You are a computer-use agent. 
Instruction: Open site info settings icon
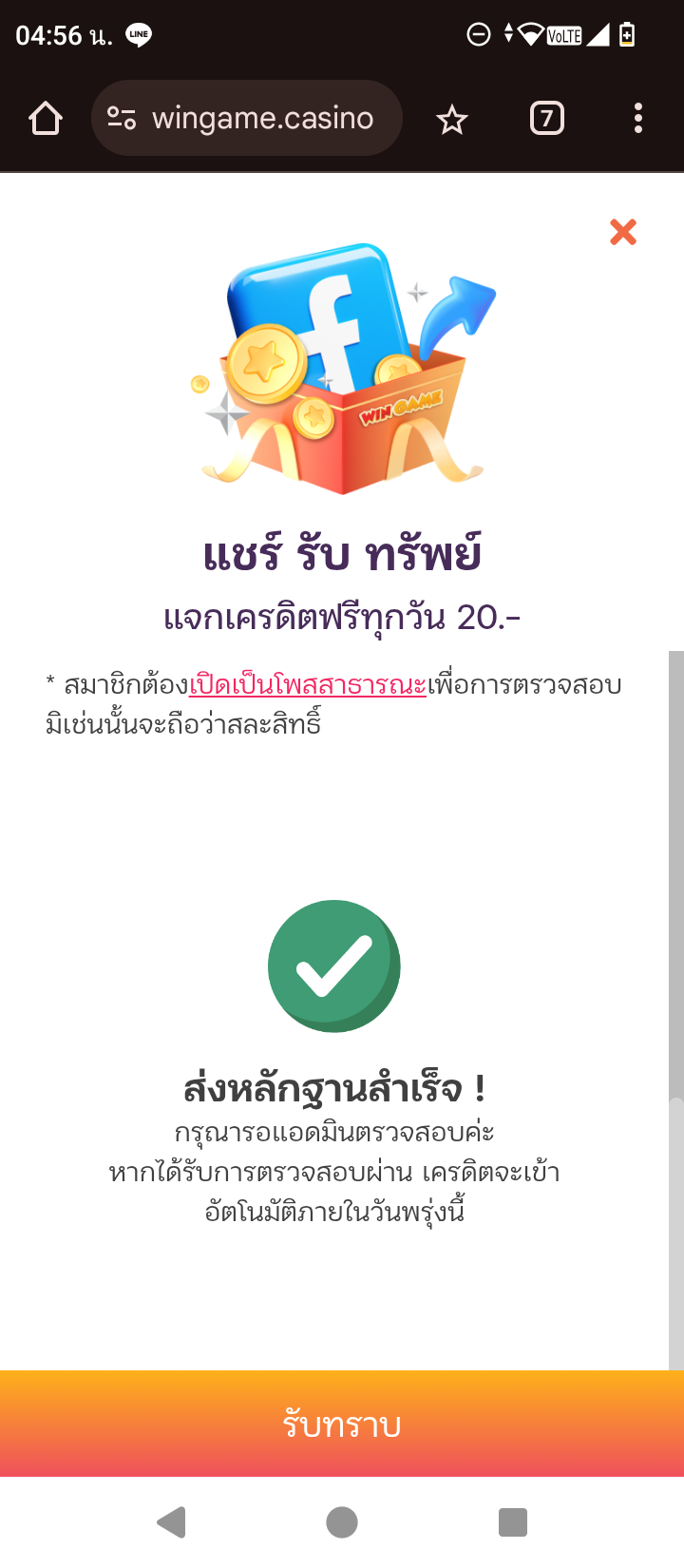click(x=122, y=119)
